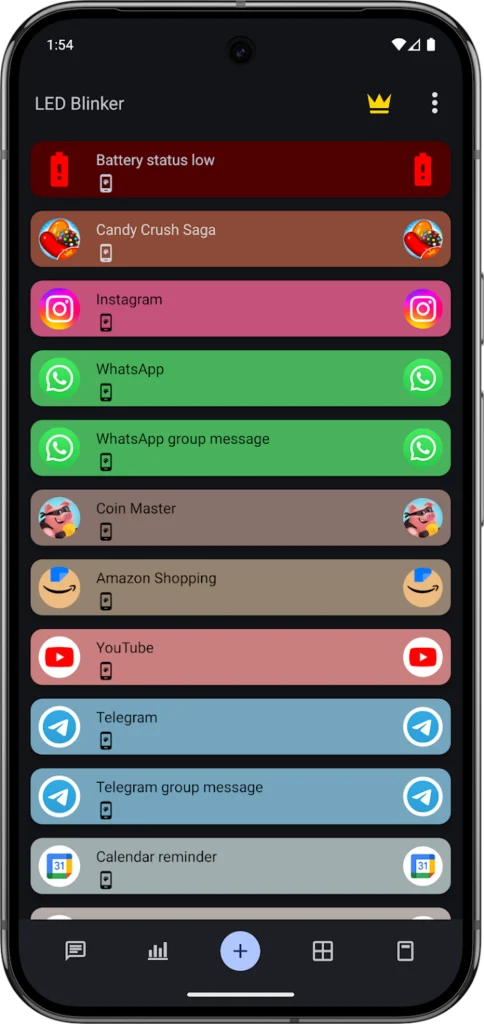Select the Amazon Shopping entry
Image resolution: width=484 pixels, height=1024 pixels.
[240, 587]
